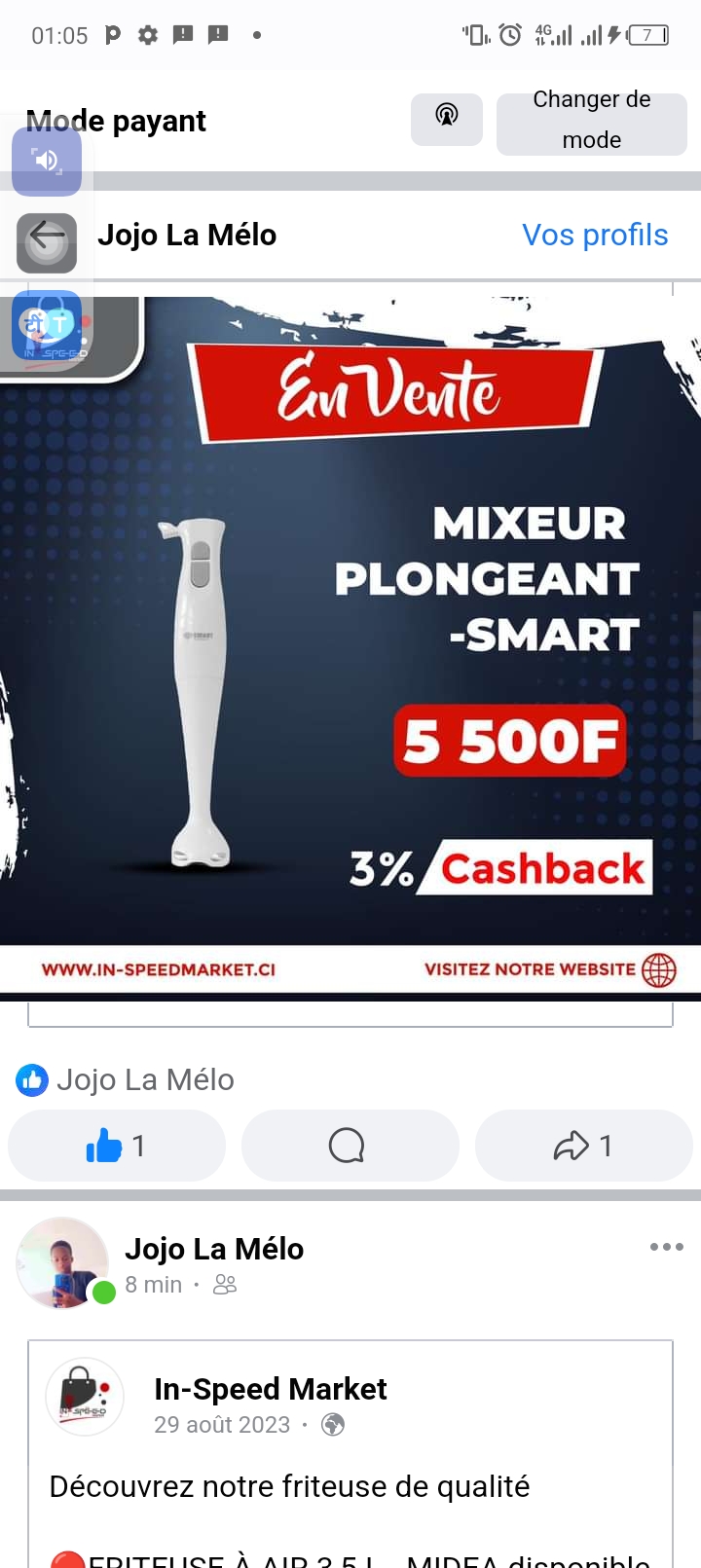Like the Mixeur Plongeant post
The width and height of the screenshot is (701, 1568).
(117, 1146)
